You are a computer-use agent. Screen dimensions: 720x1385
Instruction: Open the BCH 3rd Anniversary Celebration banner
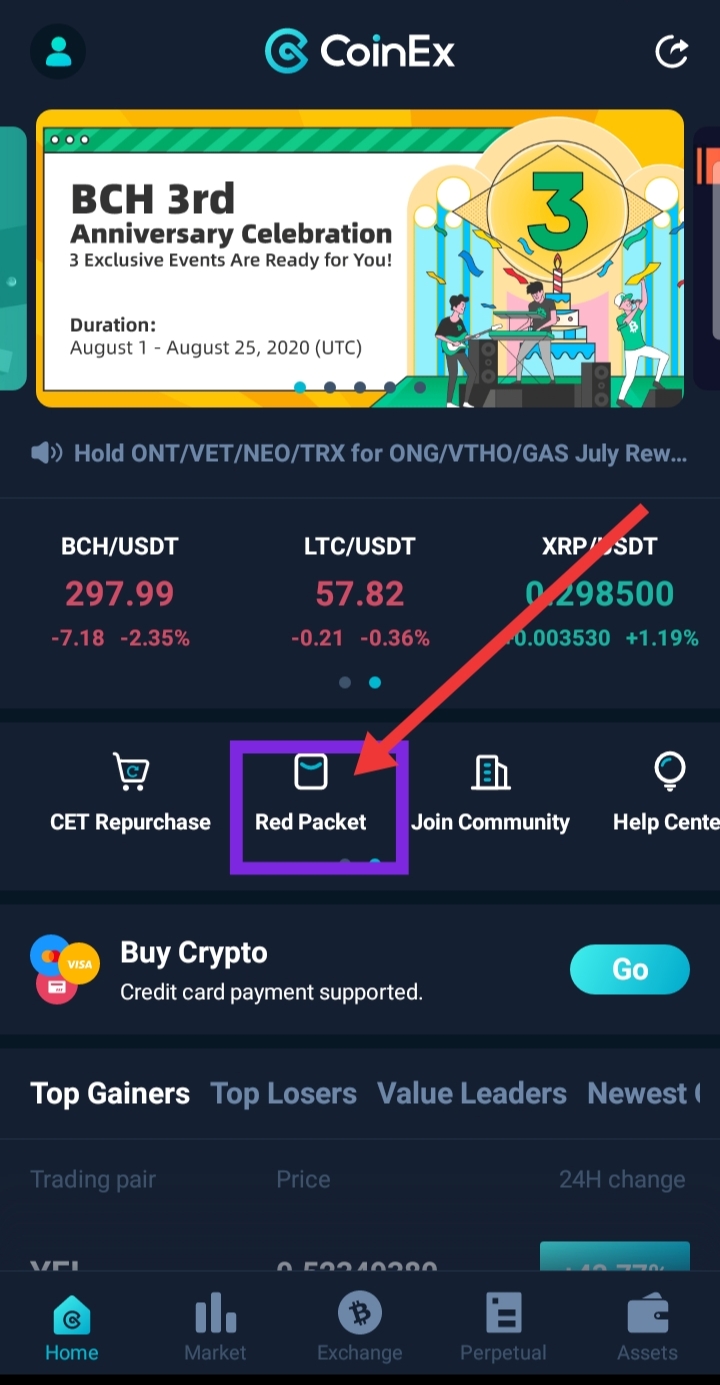click(360, 258)
